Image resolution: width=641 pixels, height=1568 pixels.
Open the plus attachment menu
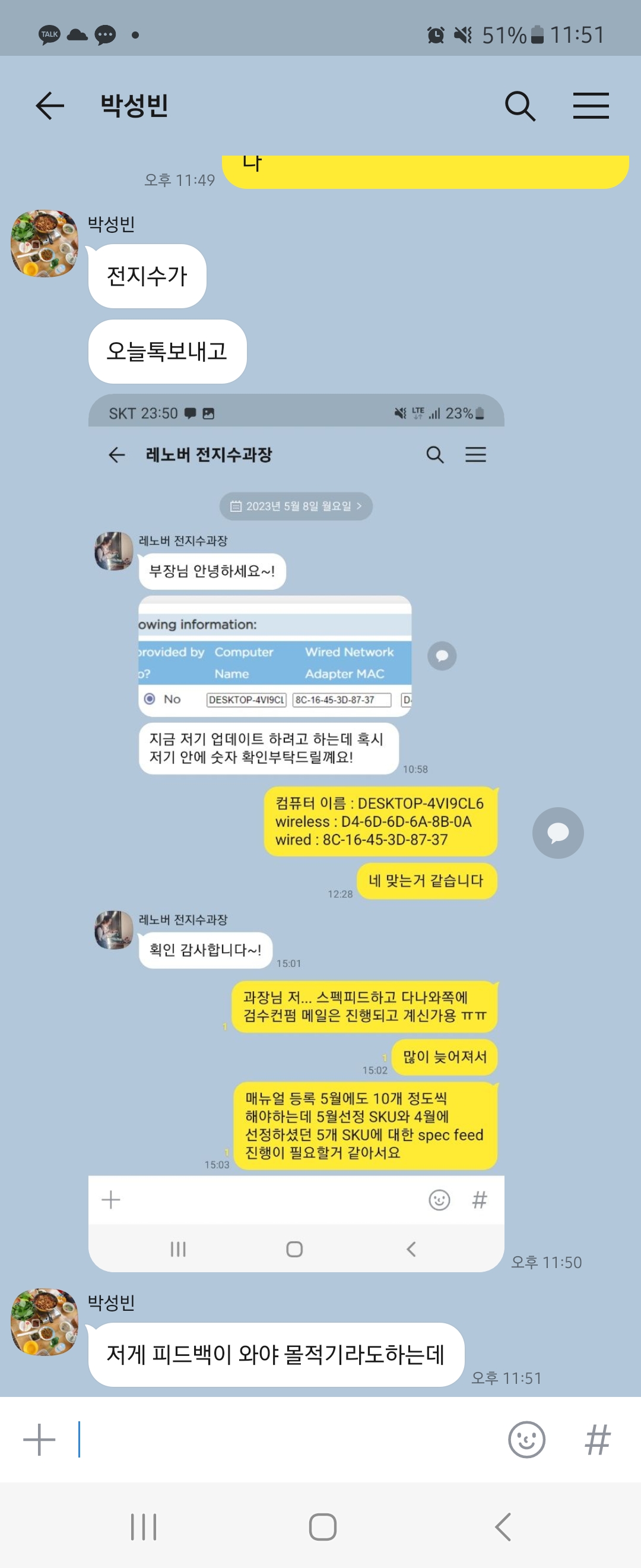coord(39,1440)
